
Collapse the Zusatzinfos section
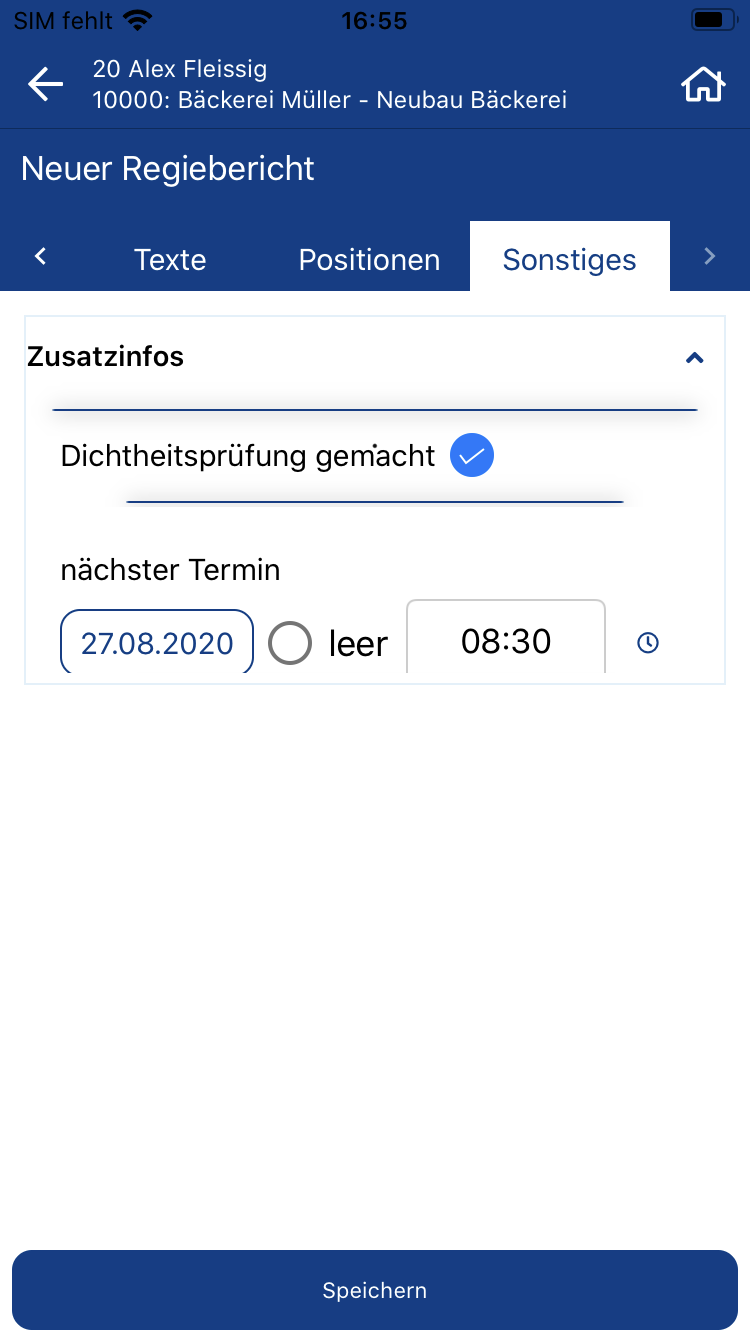click(695, 358)
